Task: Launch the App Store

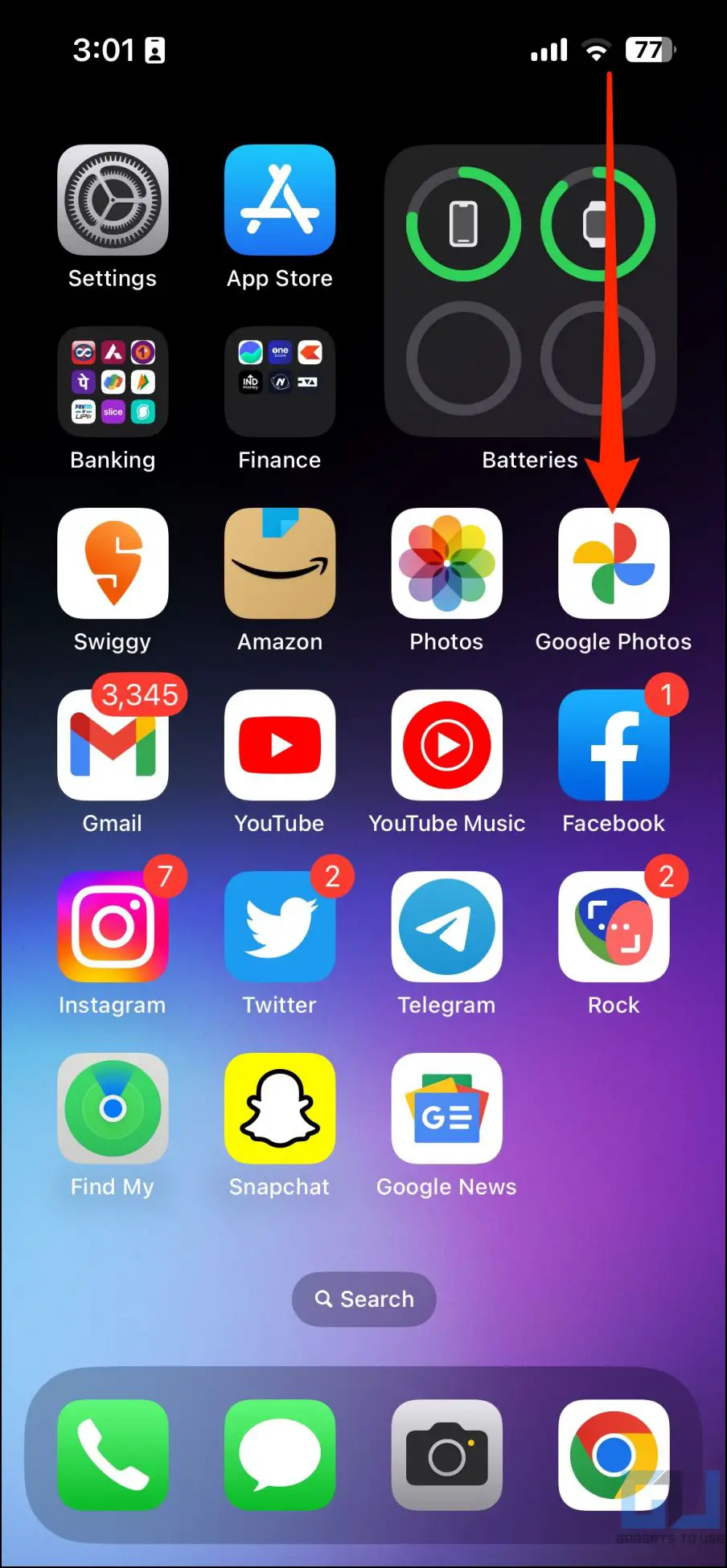Action: [280, 200]
